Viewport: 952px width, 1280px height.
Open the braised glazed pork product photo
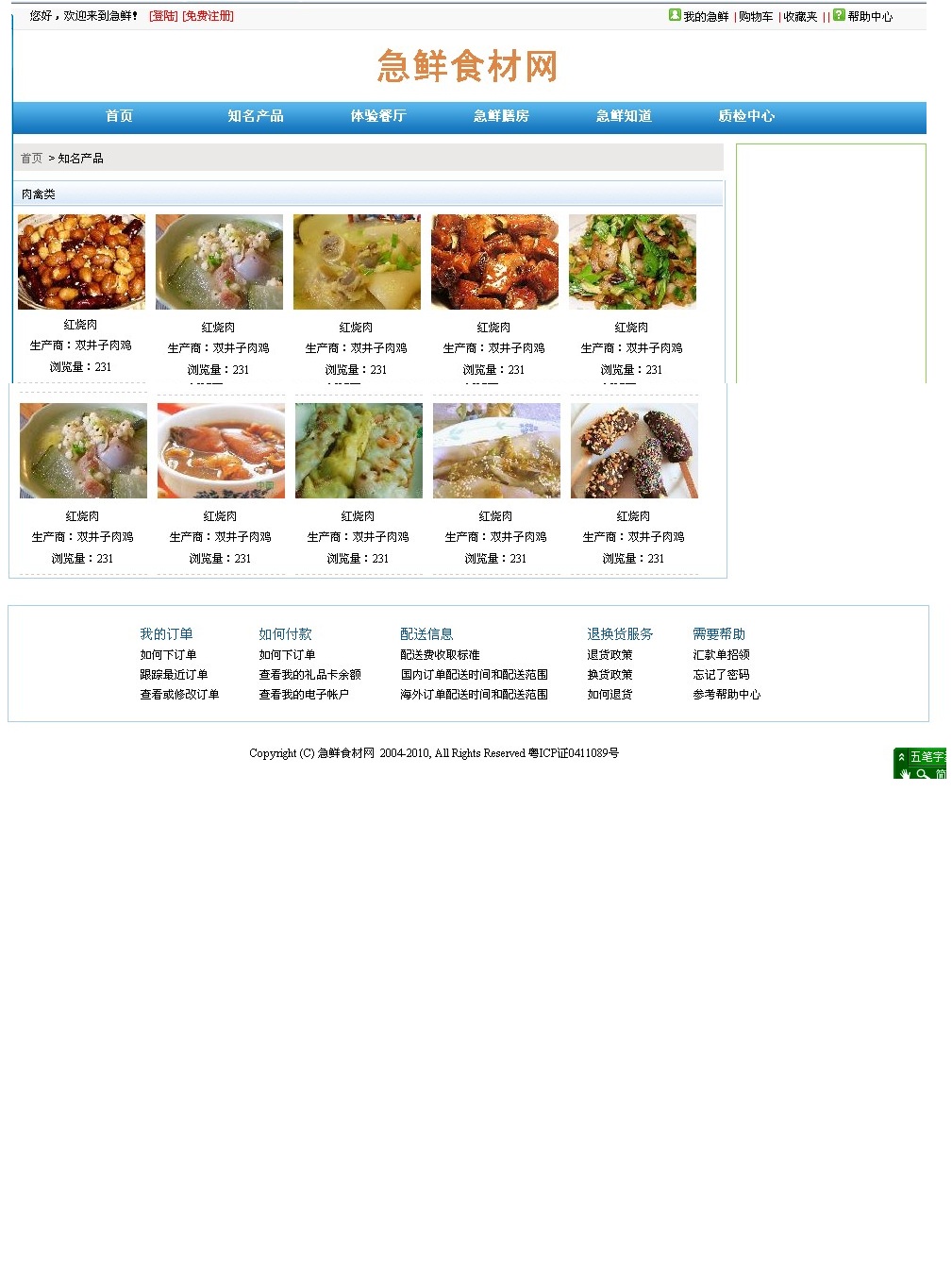(494, 261)
